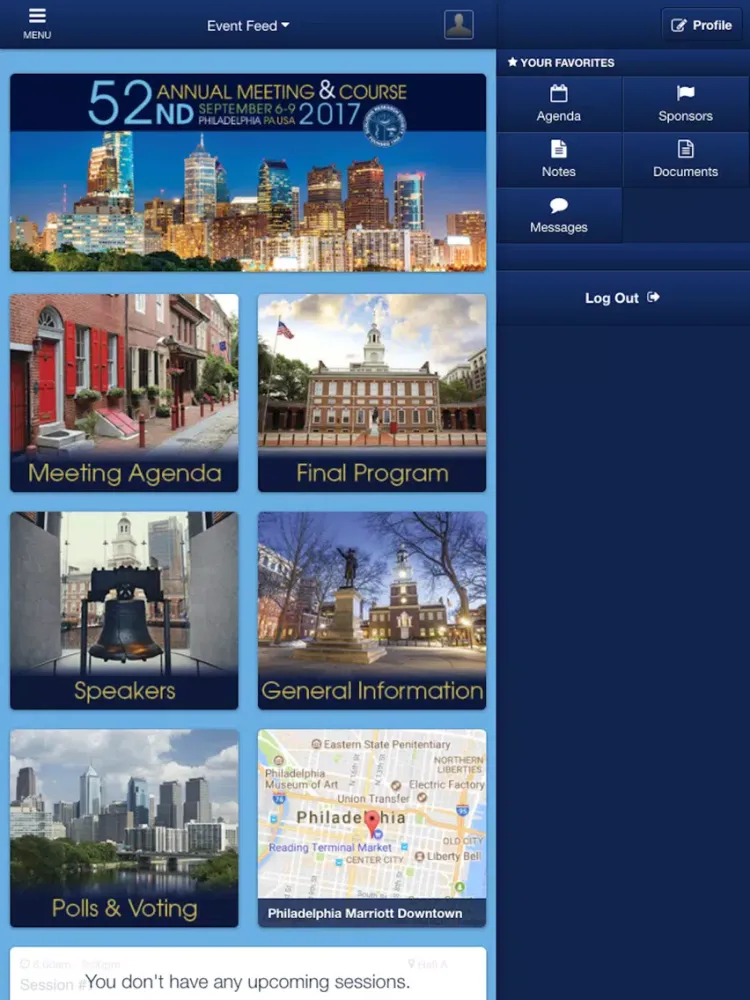This screenshot has height=1000, width=750.
Task: Open Agenda from Your Favorites
Action: click(x=558, y=105)
